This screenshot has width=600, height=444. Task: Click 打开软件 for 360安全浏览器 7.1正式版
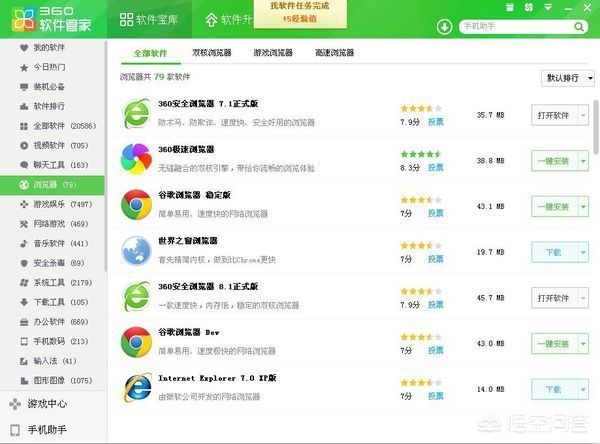pyautogui.click(x=553, y=115)
